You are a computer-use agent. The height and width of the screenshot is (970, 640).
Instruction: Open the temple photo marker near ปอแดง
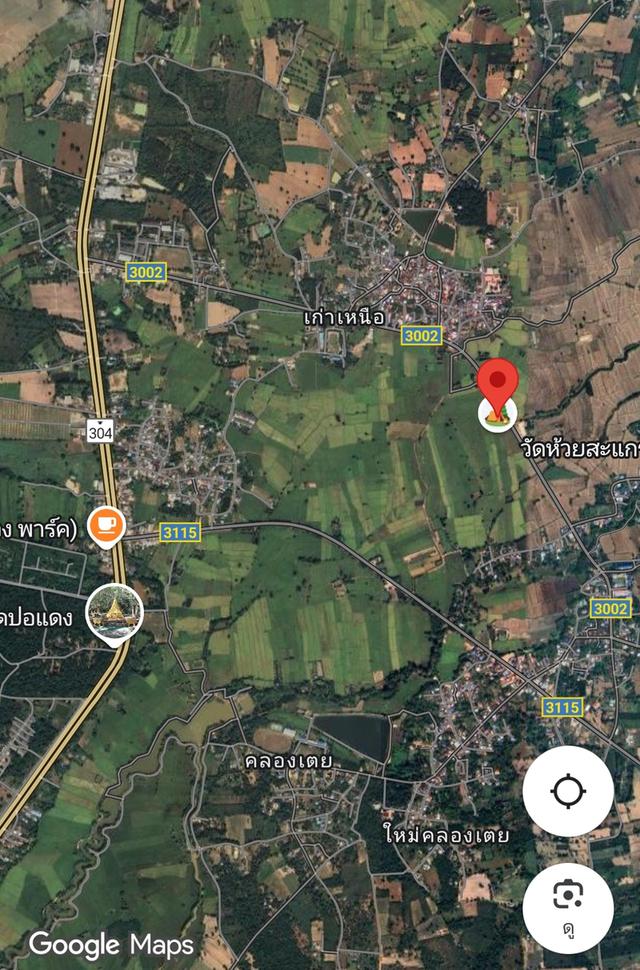pyautogui.click(x=115, y=613)
